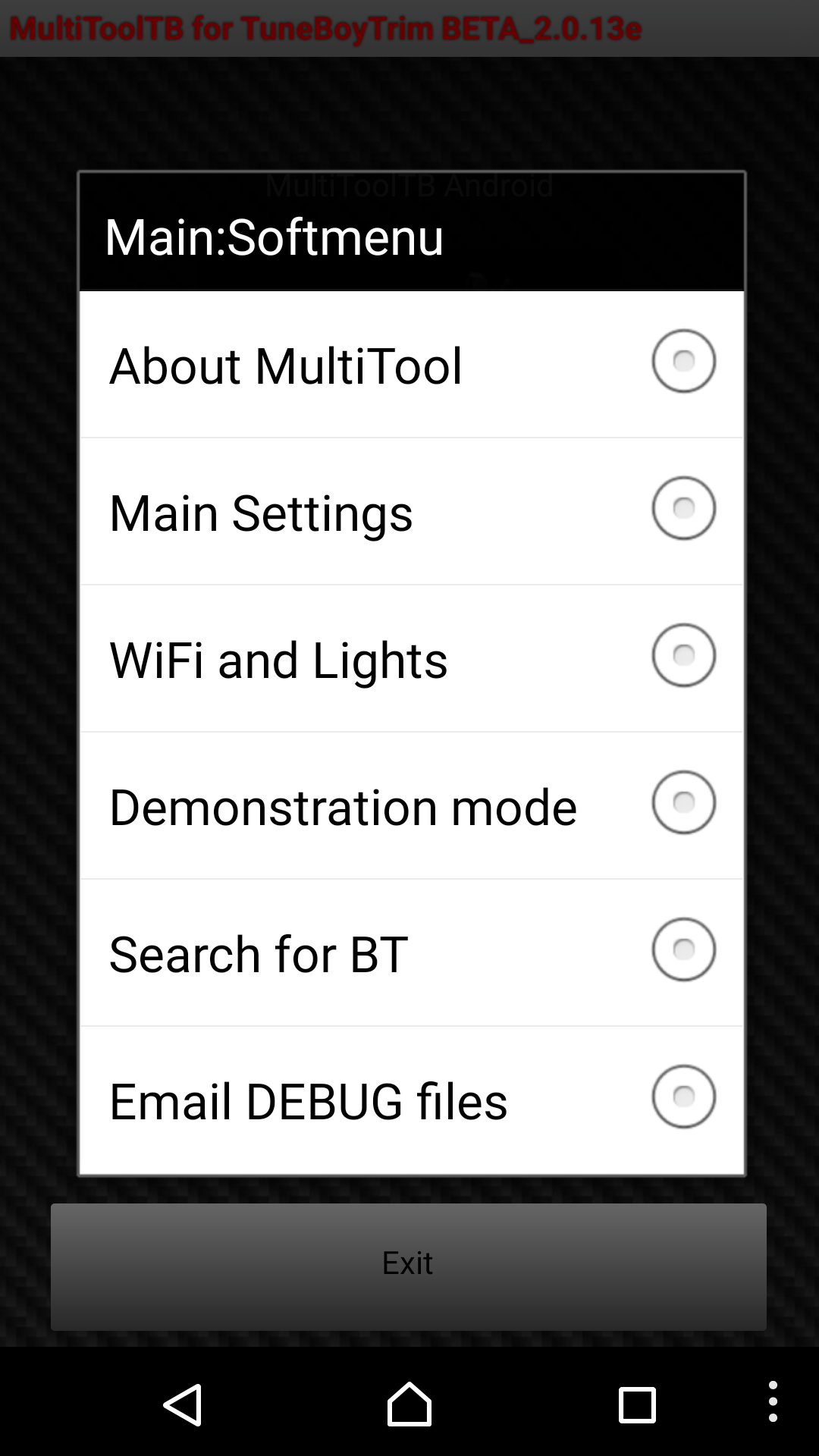Open WiFi and Lights option
This screenshot has height=1456, width=819.
(x=411, y=659)
